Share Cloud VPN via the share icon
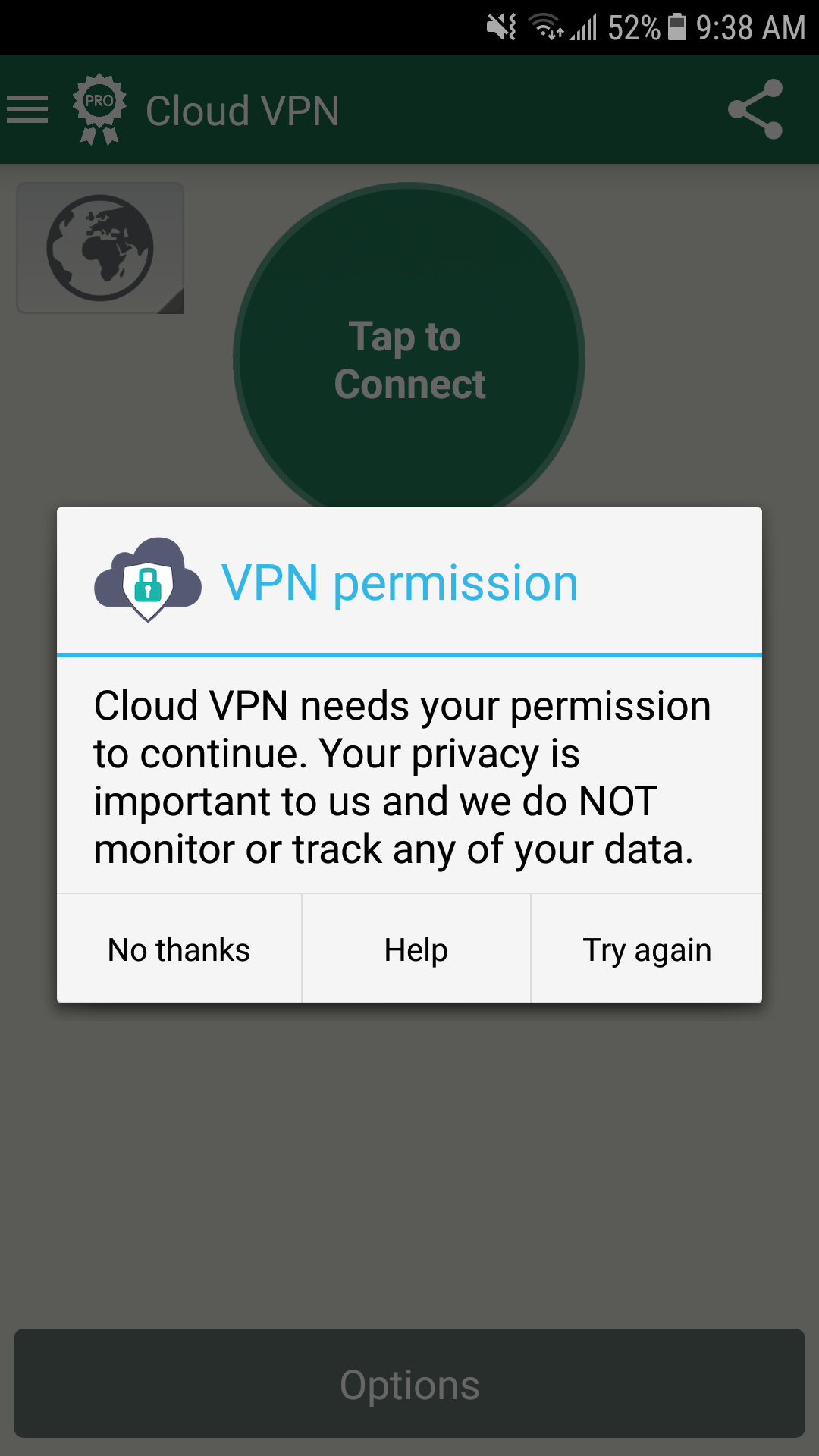Viewport: 819px width, 1456px height. 755,109
